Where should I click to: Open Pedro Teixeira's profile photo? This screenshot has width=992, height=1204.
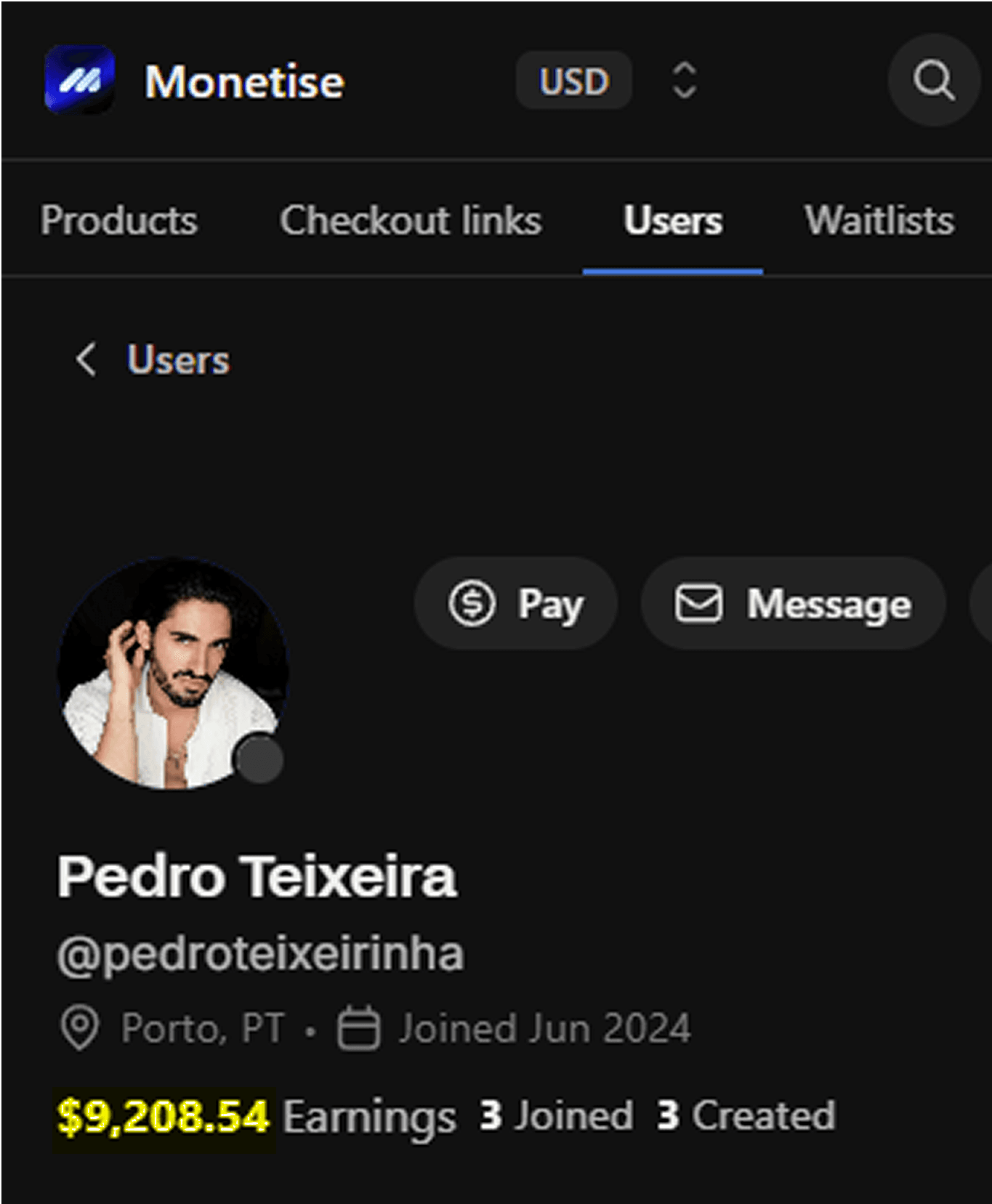pos(172,673)
